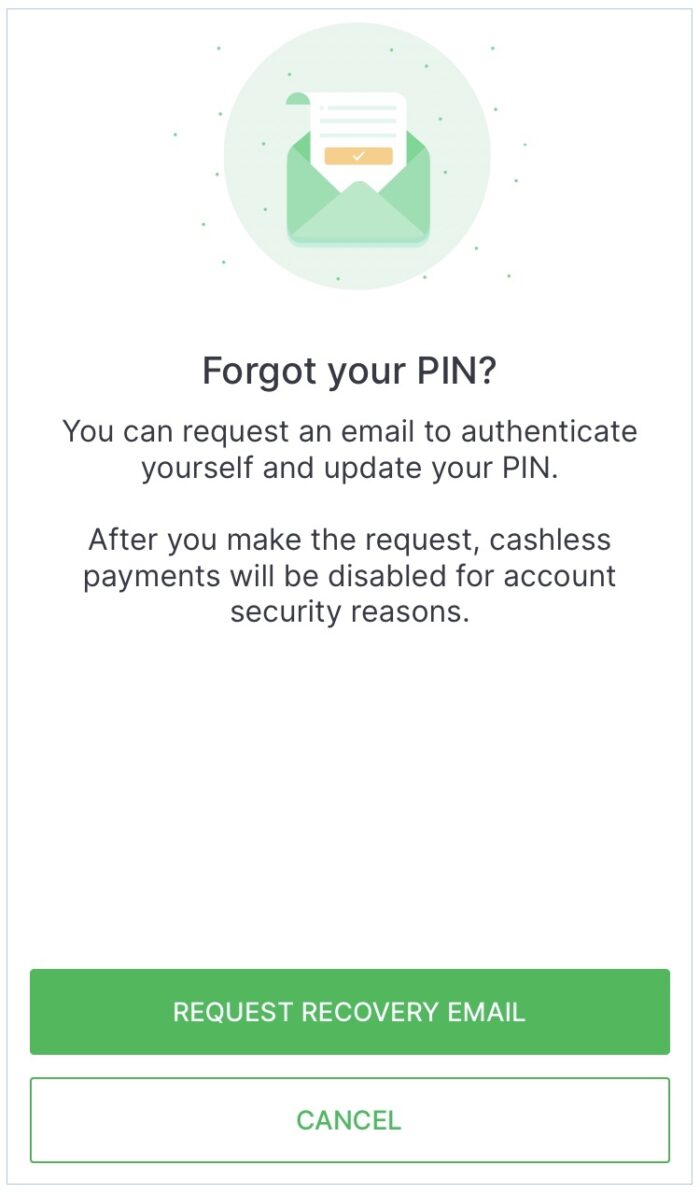Tap the Request Recovery Email button
700x1193 pixels.
coord(349,1011)
